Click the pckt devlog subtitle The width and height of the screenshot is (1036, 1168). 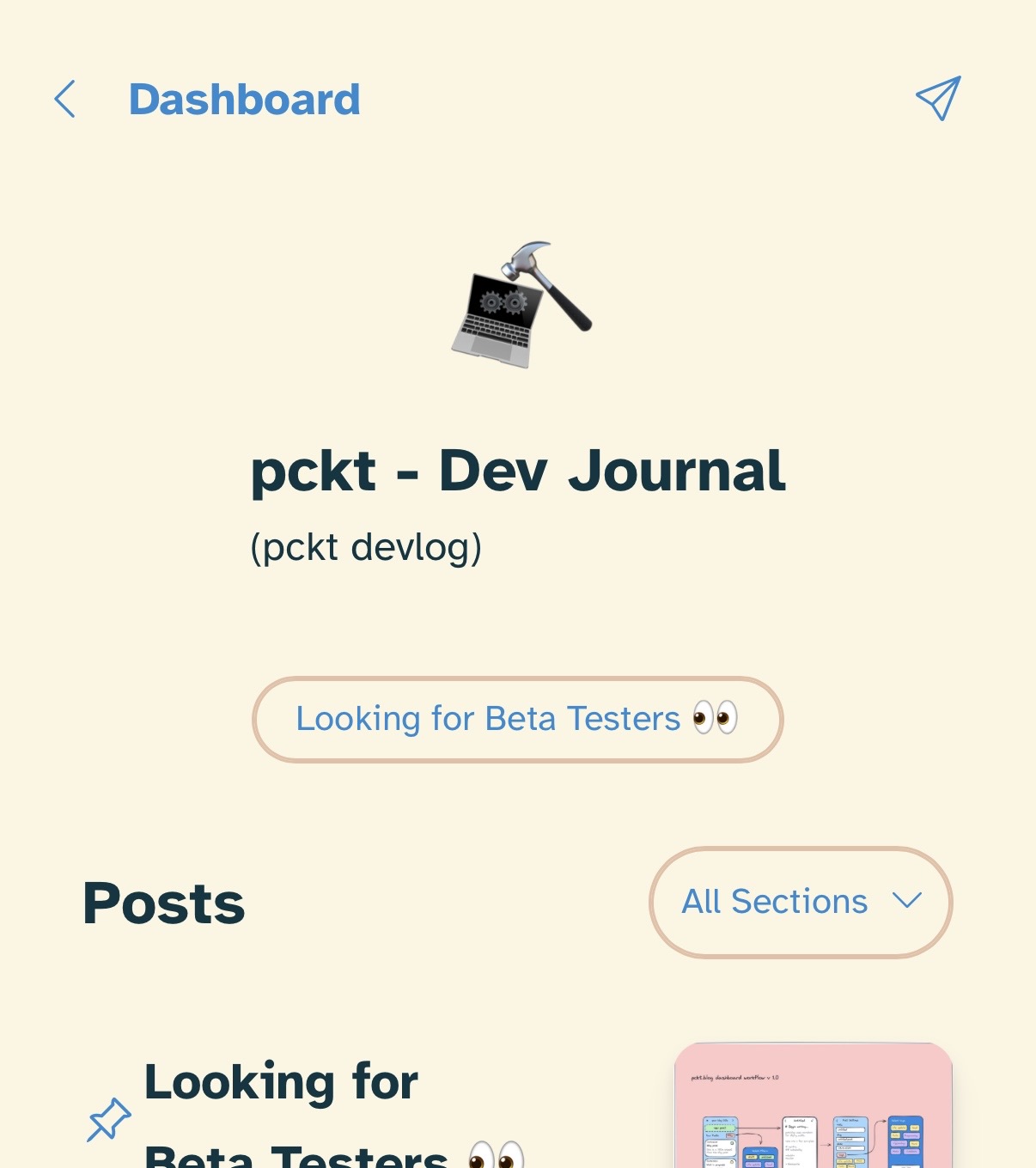click(x=365, y=546)
